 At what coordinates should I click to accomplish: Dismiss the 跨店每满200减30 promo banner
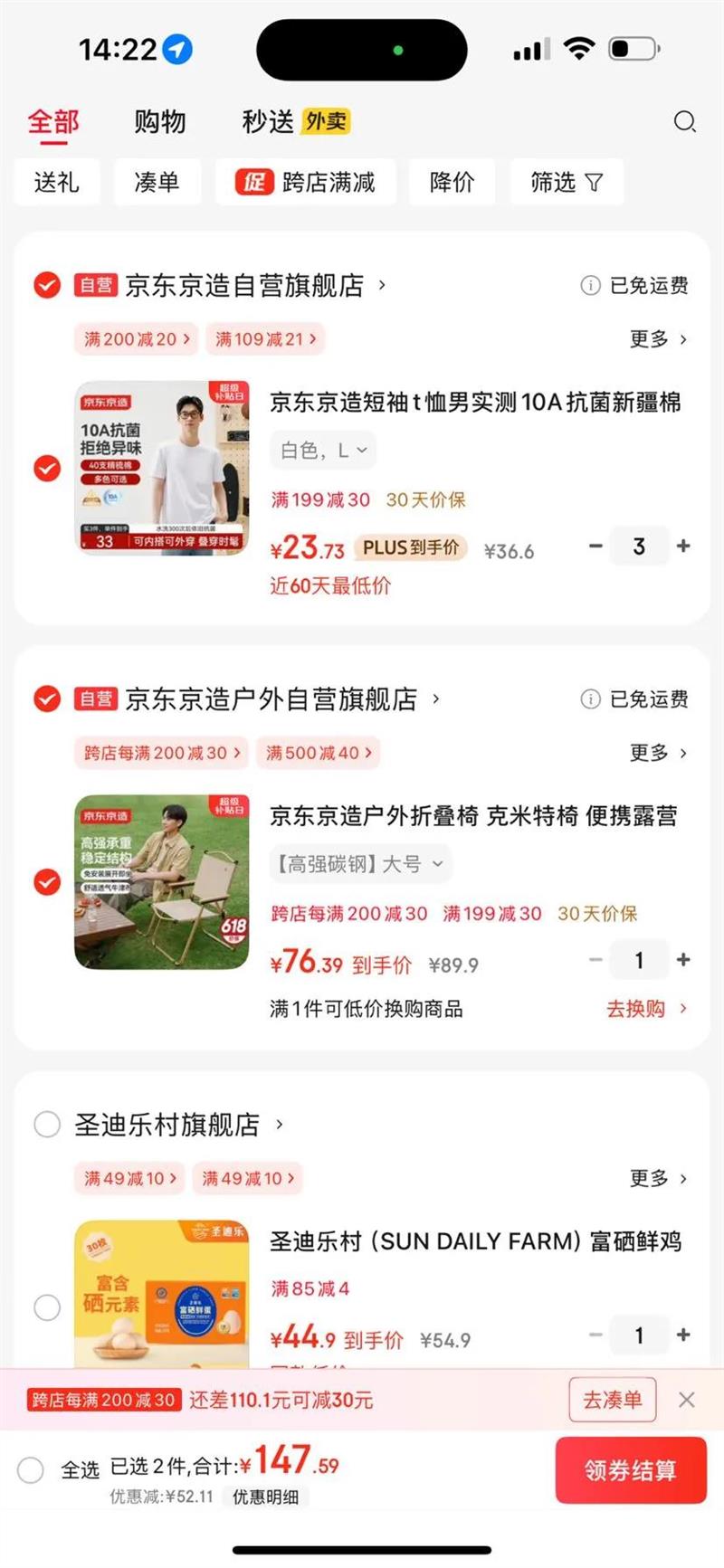pyautogui.click(x=687, y=1400)
